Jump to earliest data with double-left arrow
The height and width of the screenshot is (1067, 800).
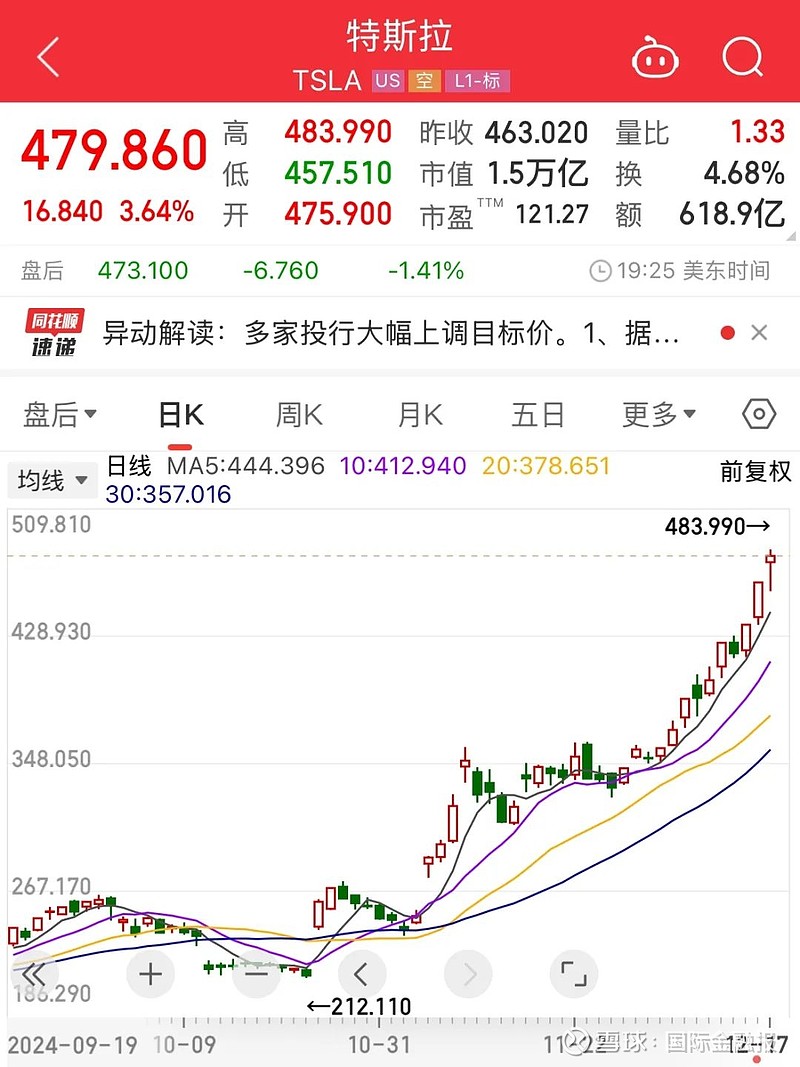(x=33, y=973)
